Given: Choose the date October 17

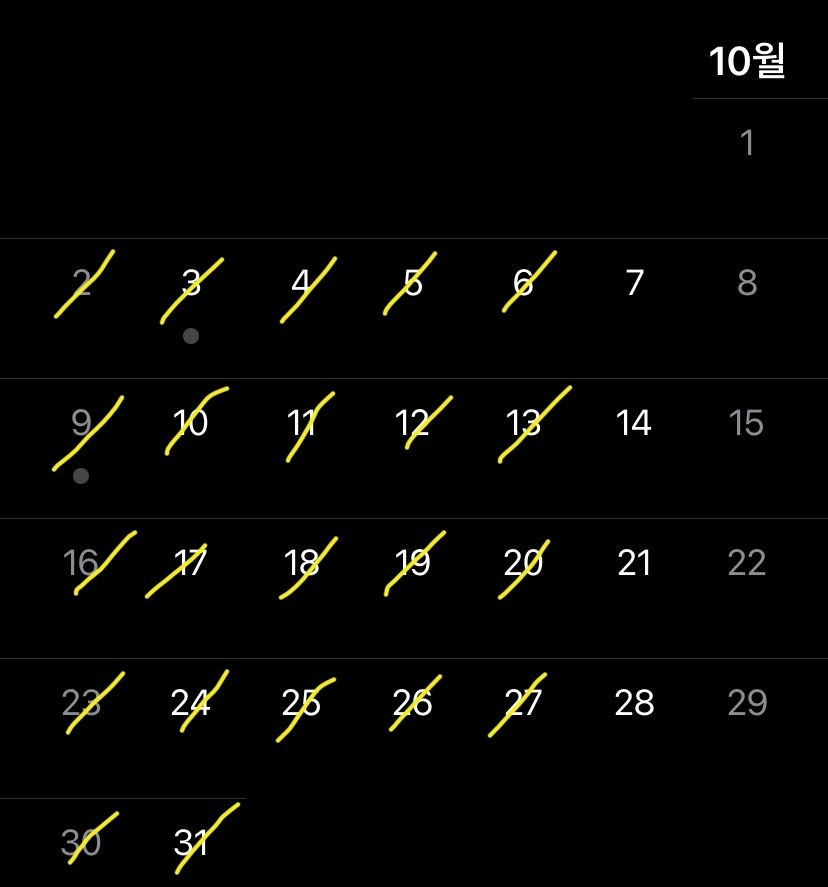Looking at the screenshot, I should (x=191, y=563).
